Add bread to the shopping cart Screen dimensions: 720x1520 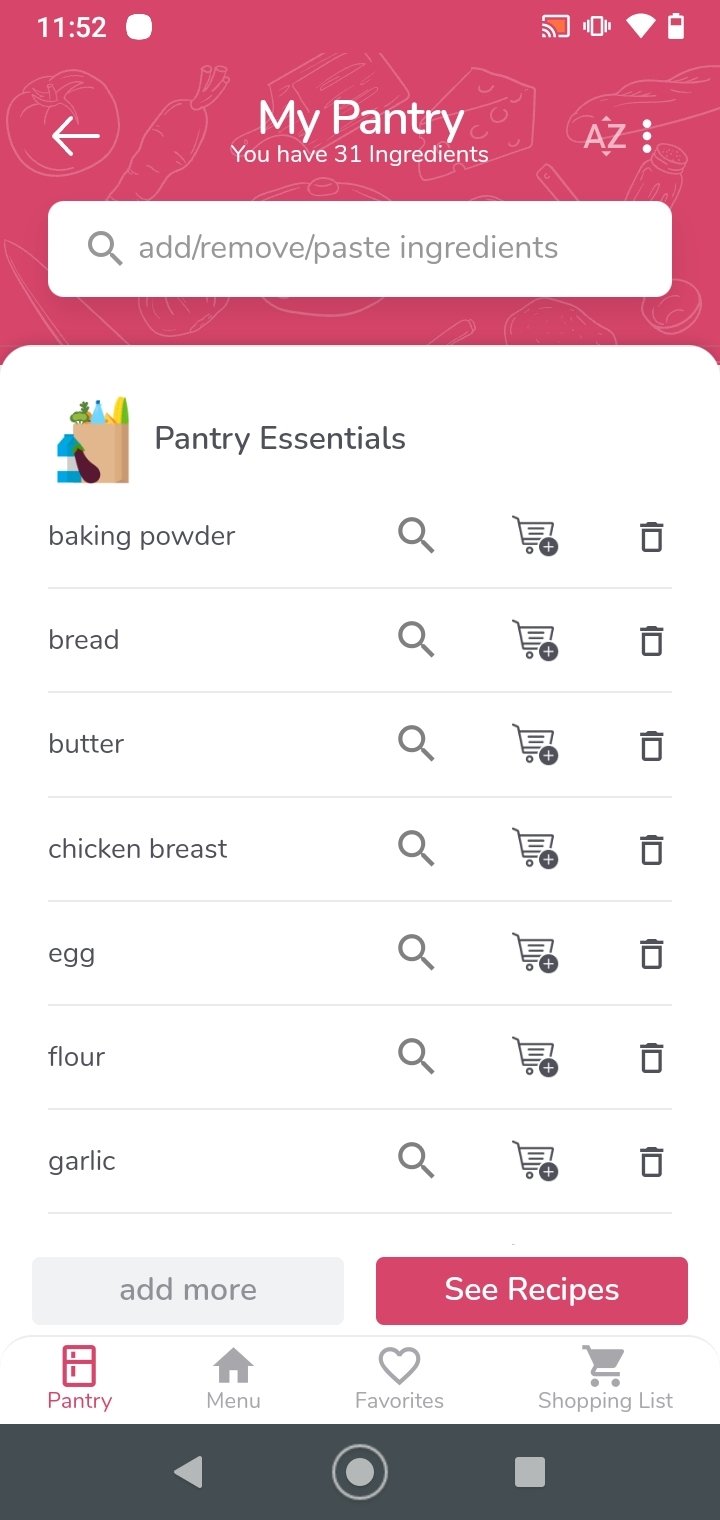point(535,640)
